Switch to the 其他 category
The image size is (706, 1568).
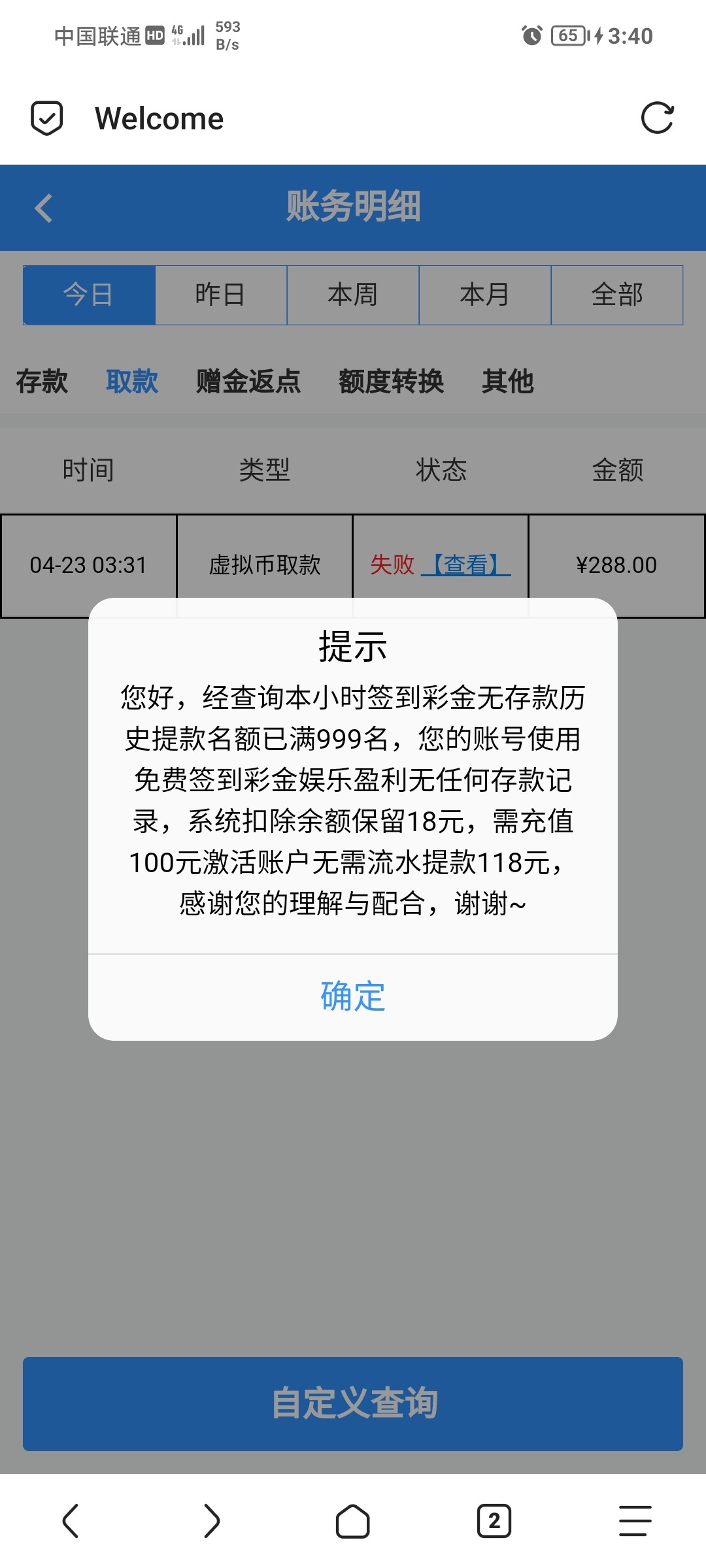coord(508,382)
